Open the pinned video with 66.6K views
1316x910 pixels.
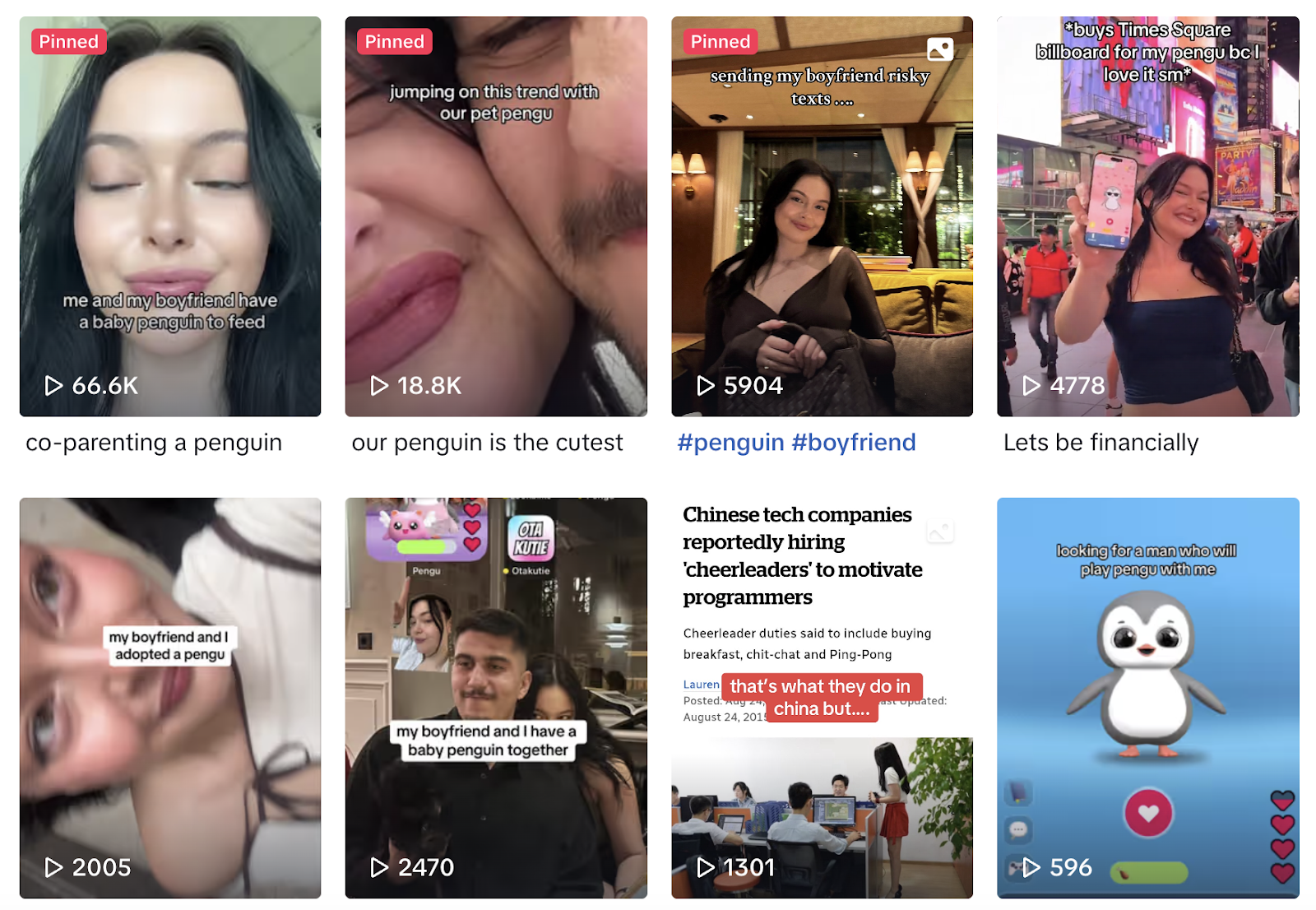[x=170, y=216]
